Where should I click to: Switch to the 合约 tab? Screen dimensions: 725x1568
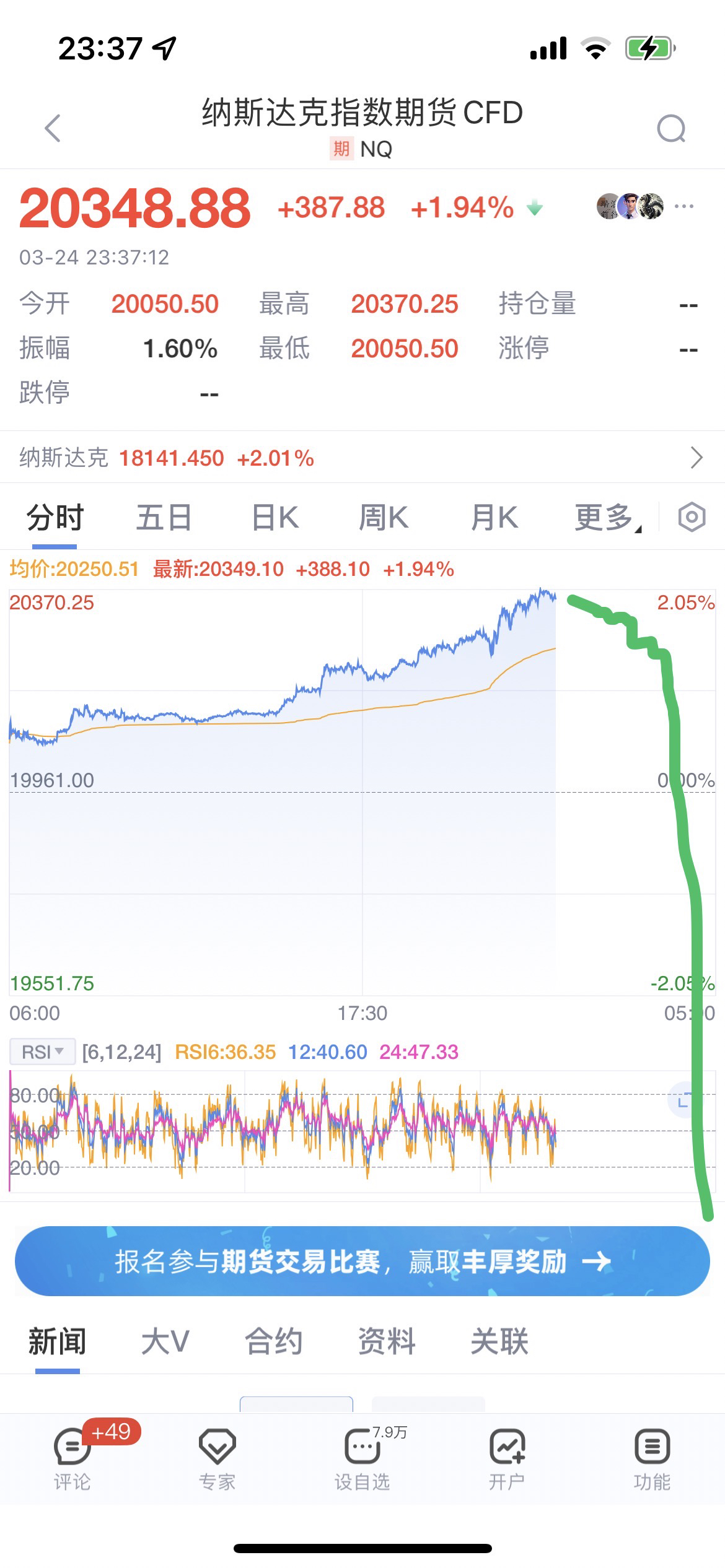click(x=273, y=1342)
